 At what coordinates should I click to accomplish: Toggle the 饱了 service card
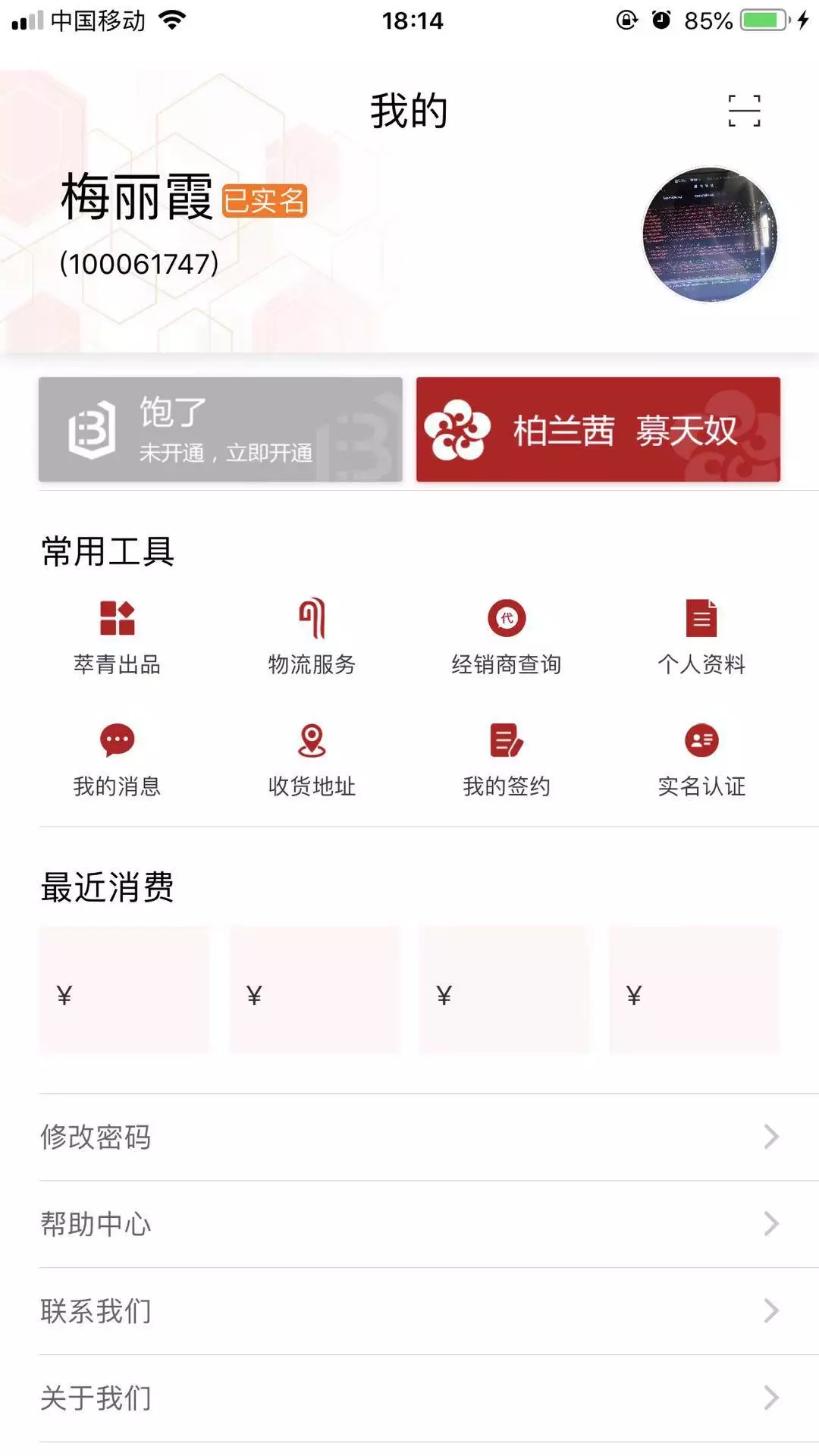(222, 429)
